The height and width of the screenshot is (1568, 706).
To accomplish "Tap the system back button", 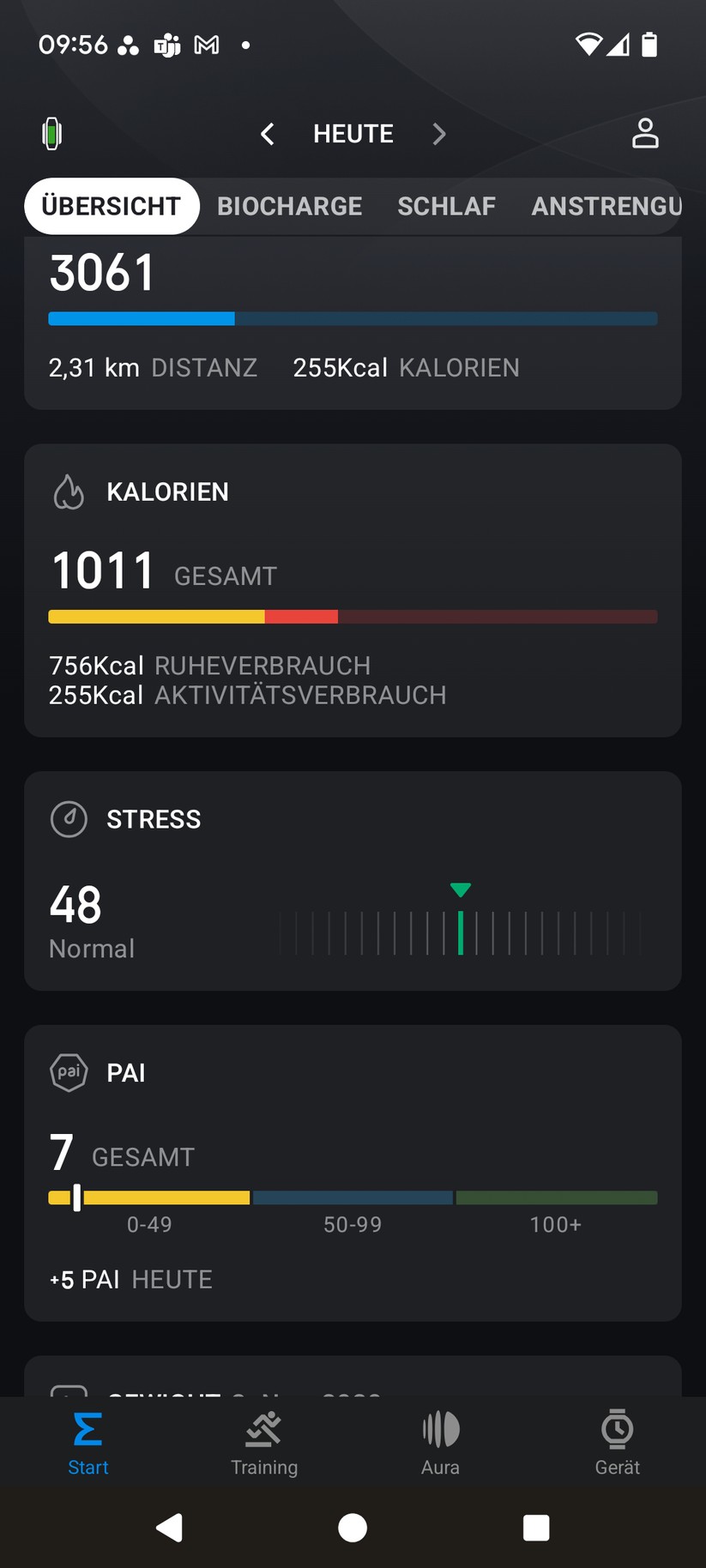I will pyautogui.click(x=170, y=1528).
